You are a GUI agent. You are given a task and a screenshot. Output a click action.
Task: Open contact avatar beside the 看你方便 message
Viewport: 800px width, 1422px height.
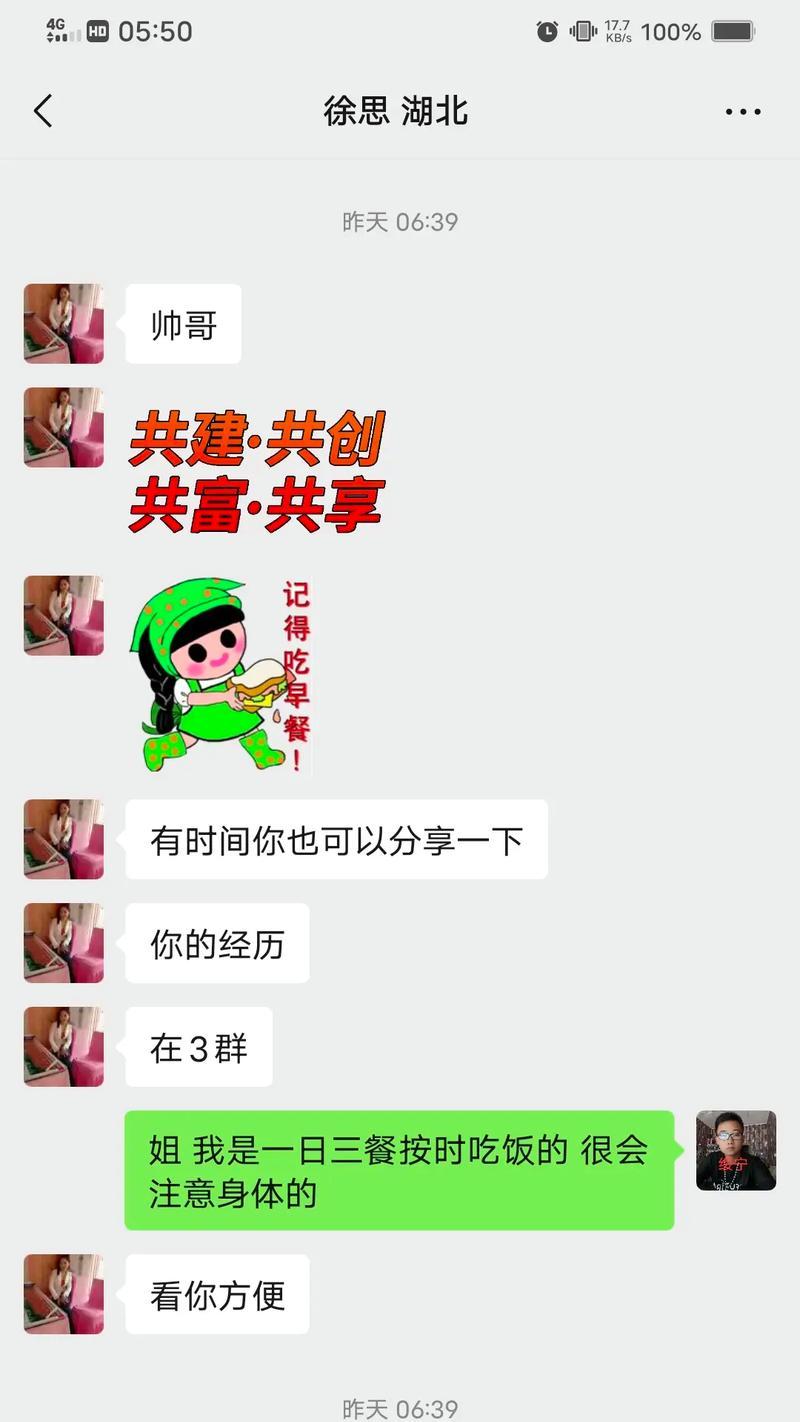(x=64, y=1293)
